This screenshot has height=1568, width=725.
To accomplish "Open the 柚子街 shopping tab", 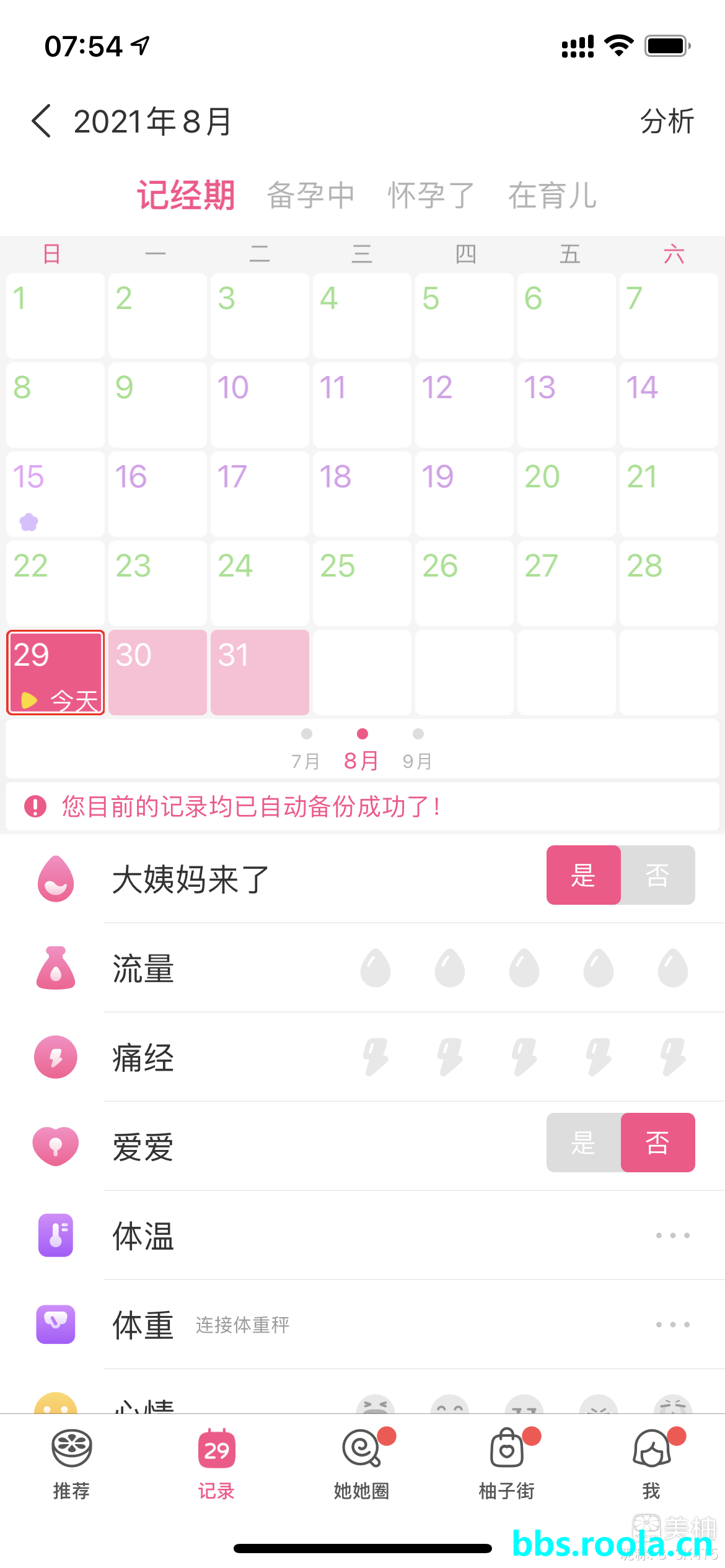I will point(506,1464).
